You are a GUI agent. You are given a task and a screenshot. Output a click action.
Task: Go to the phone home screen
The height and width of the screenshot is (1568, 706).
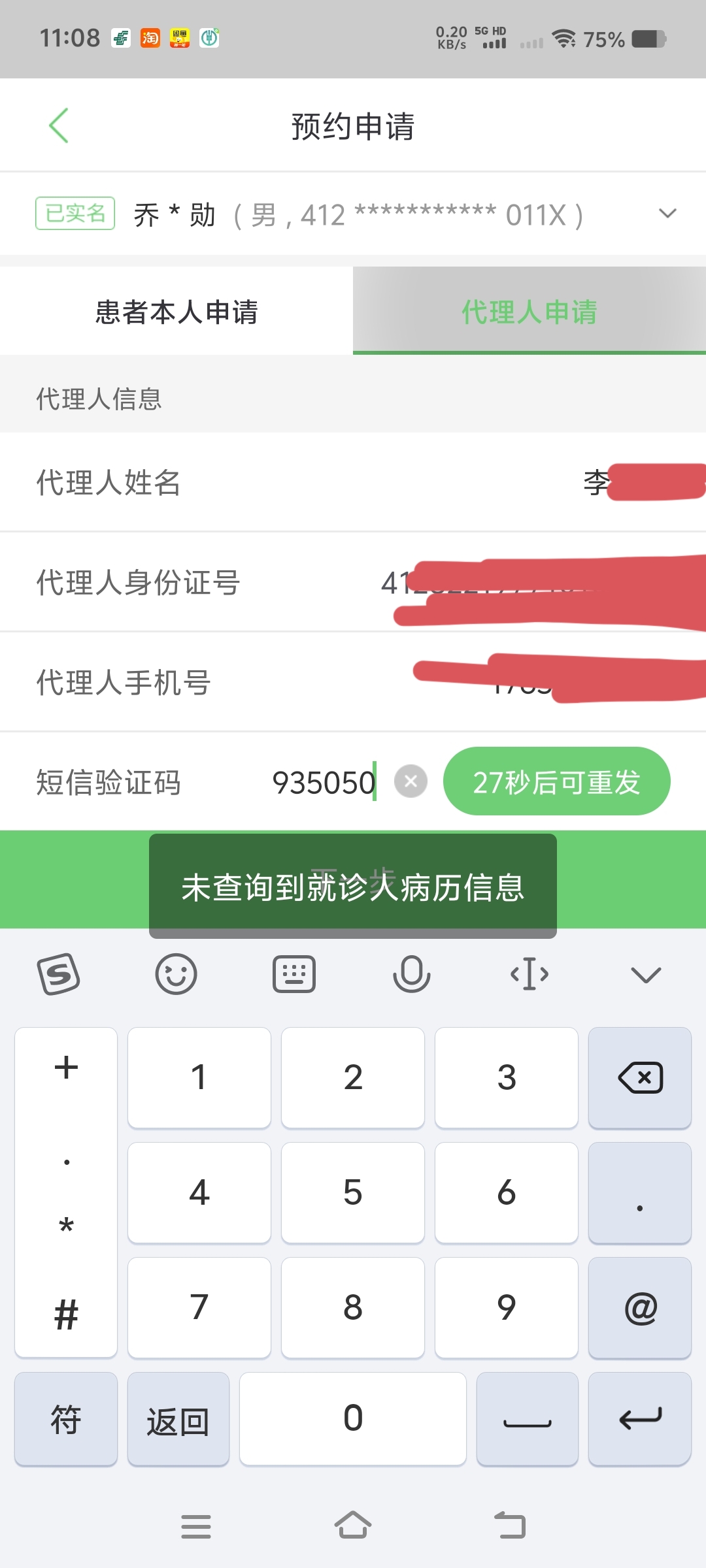(x=353, y=1526)
